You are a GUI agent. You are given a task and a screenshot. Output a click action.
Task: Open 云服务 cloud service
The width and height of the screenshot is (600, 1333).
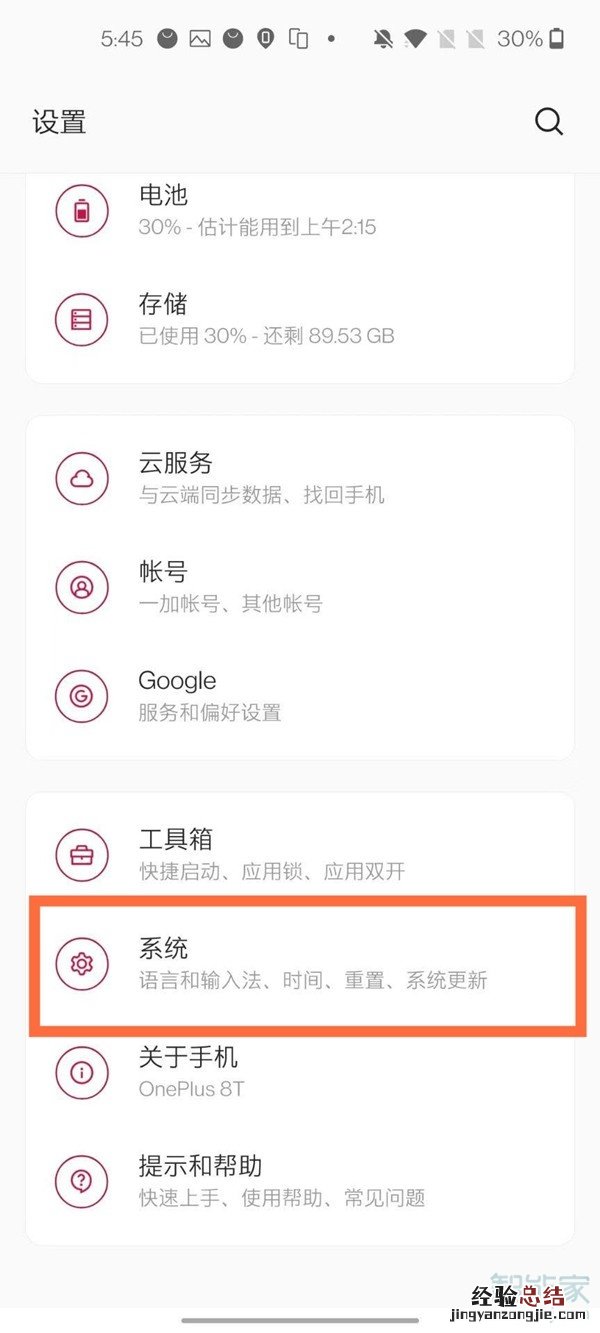pyautogui.click(x=300, y=478)
